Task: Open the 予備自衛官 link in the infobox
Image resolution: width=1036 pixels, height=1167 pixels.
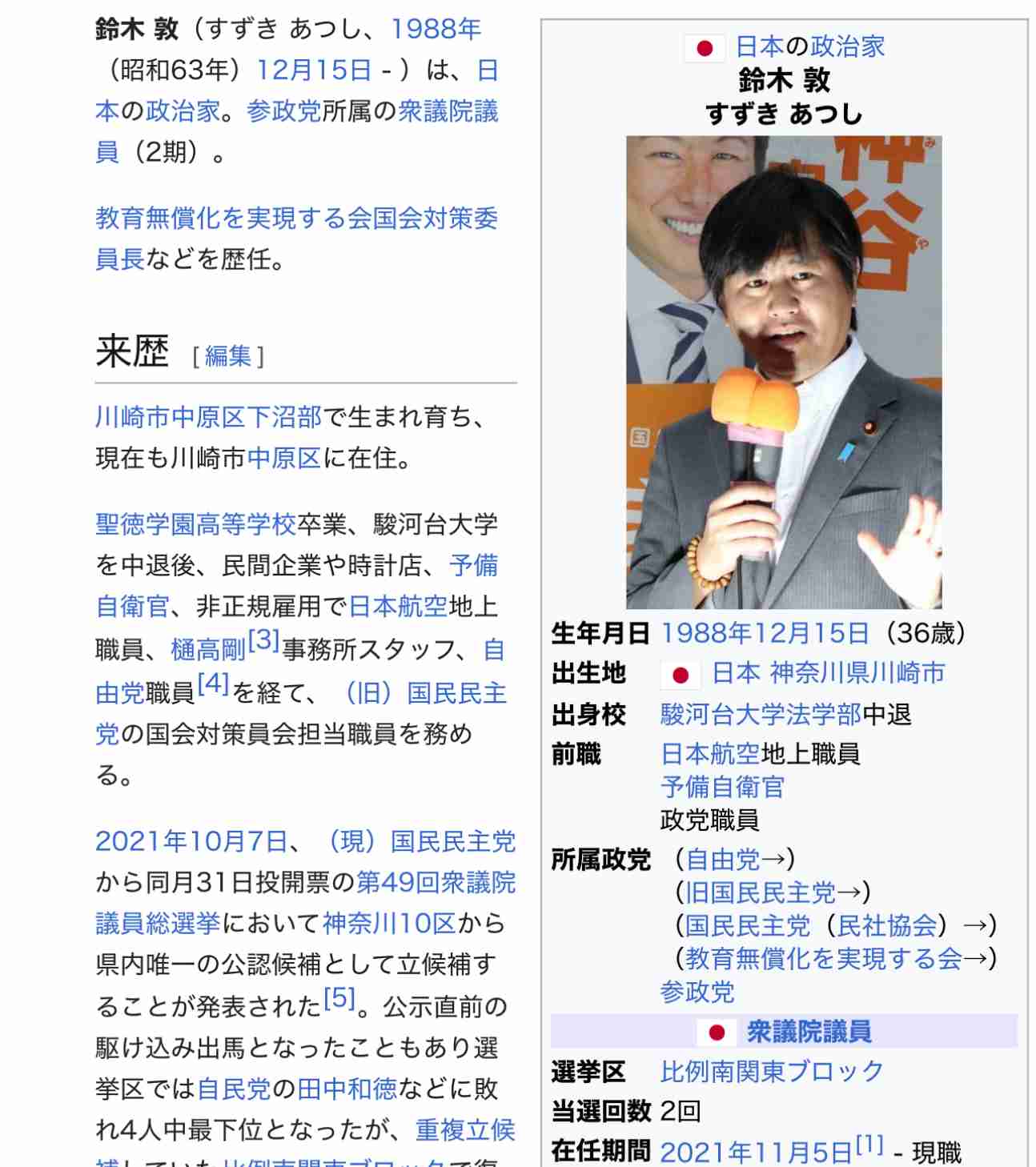Action: tap(722, 787)
